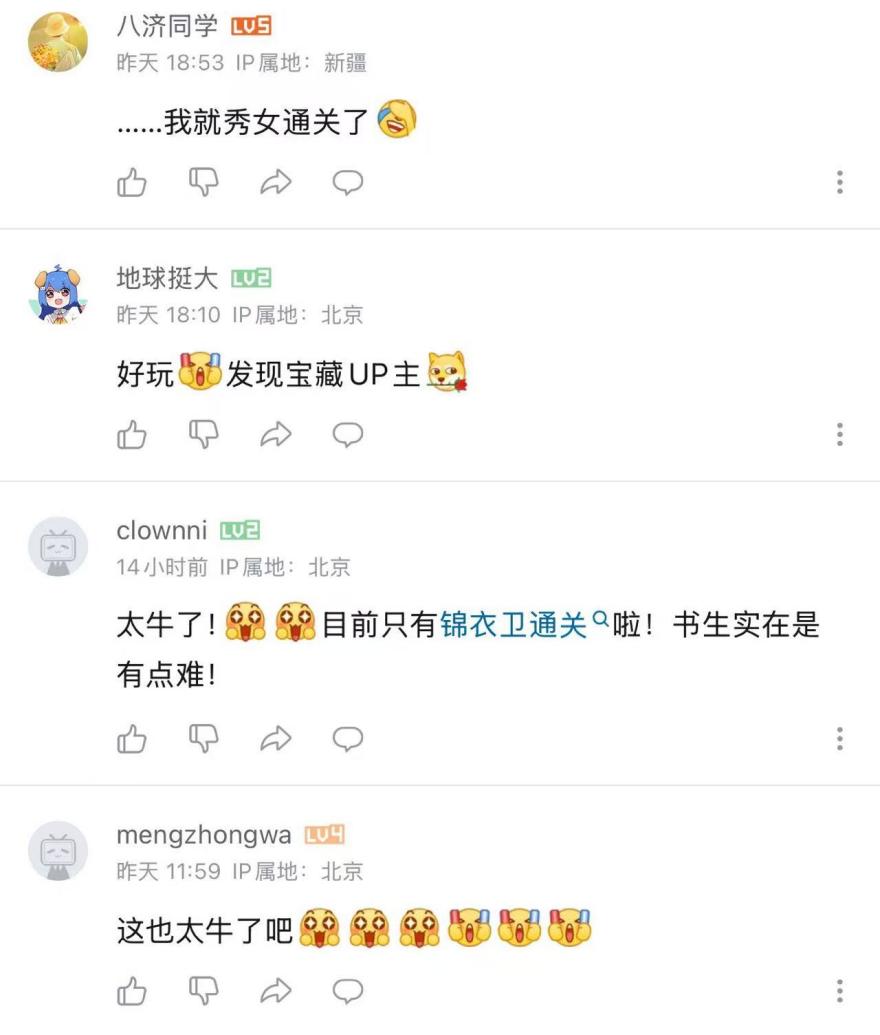Screen dimensions: 880x1035
Task: Like mengzhongwa's comment
Action: click(x=132, y=991)
